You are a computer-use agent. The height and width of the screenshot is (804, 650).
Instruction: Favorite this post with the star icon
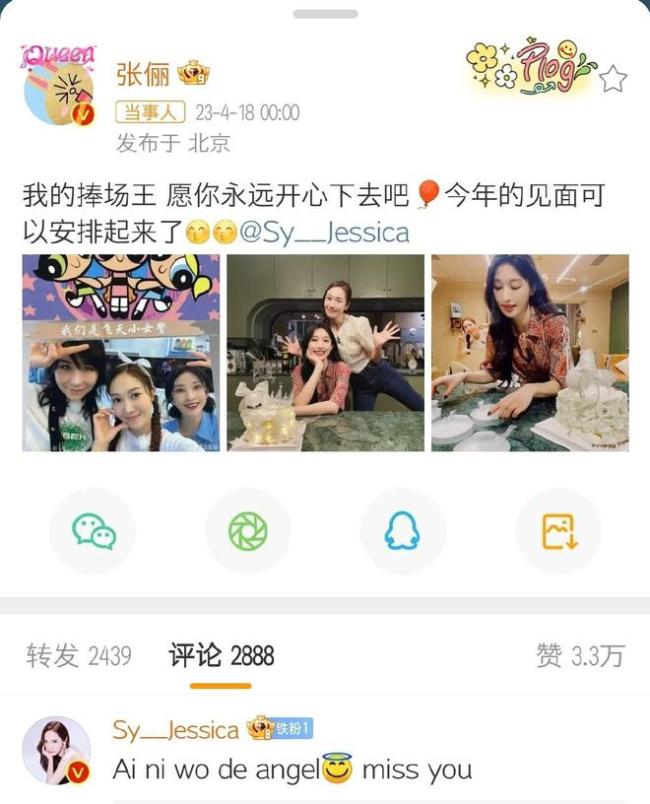pos(612,79)
